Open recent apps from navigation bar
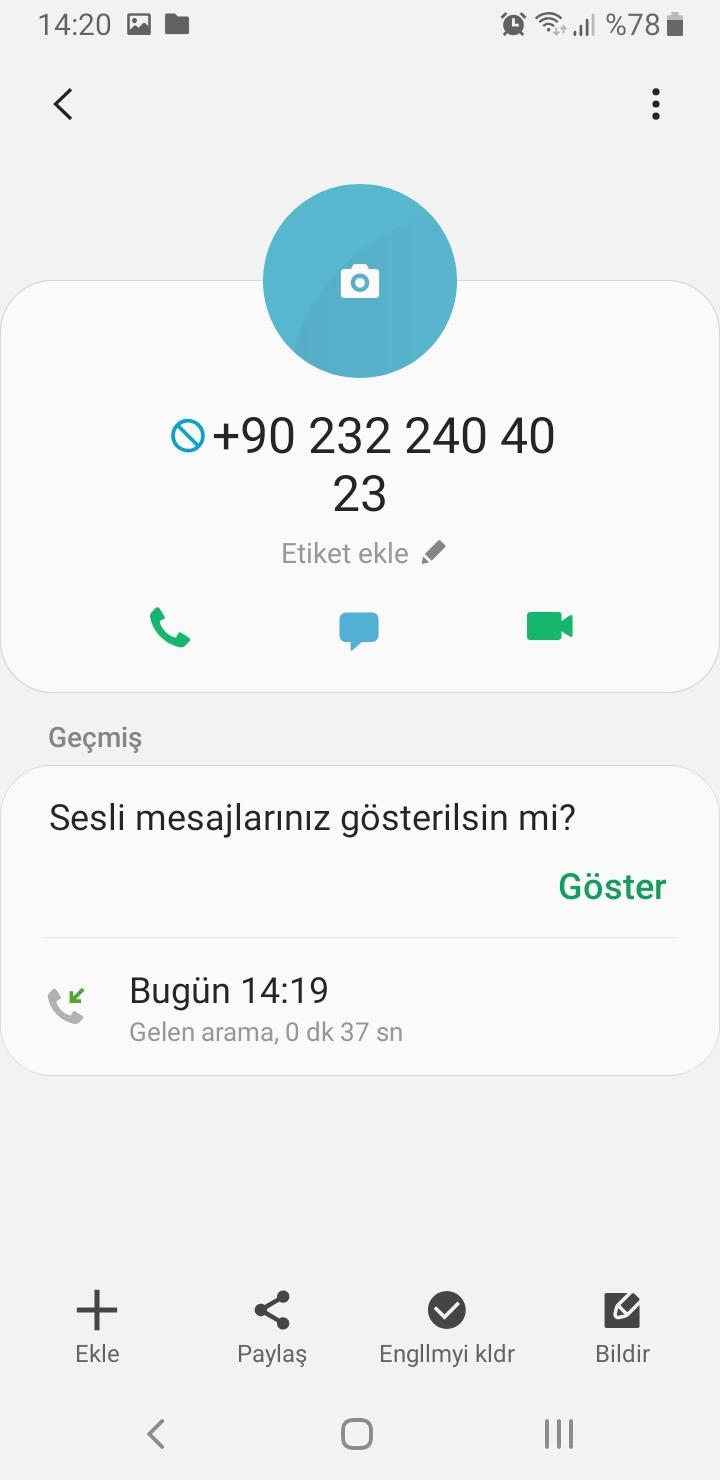 click(558, 1434)
